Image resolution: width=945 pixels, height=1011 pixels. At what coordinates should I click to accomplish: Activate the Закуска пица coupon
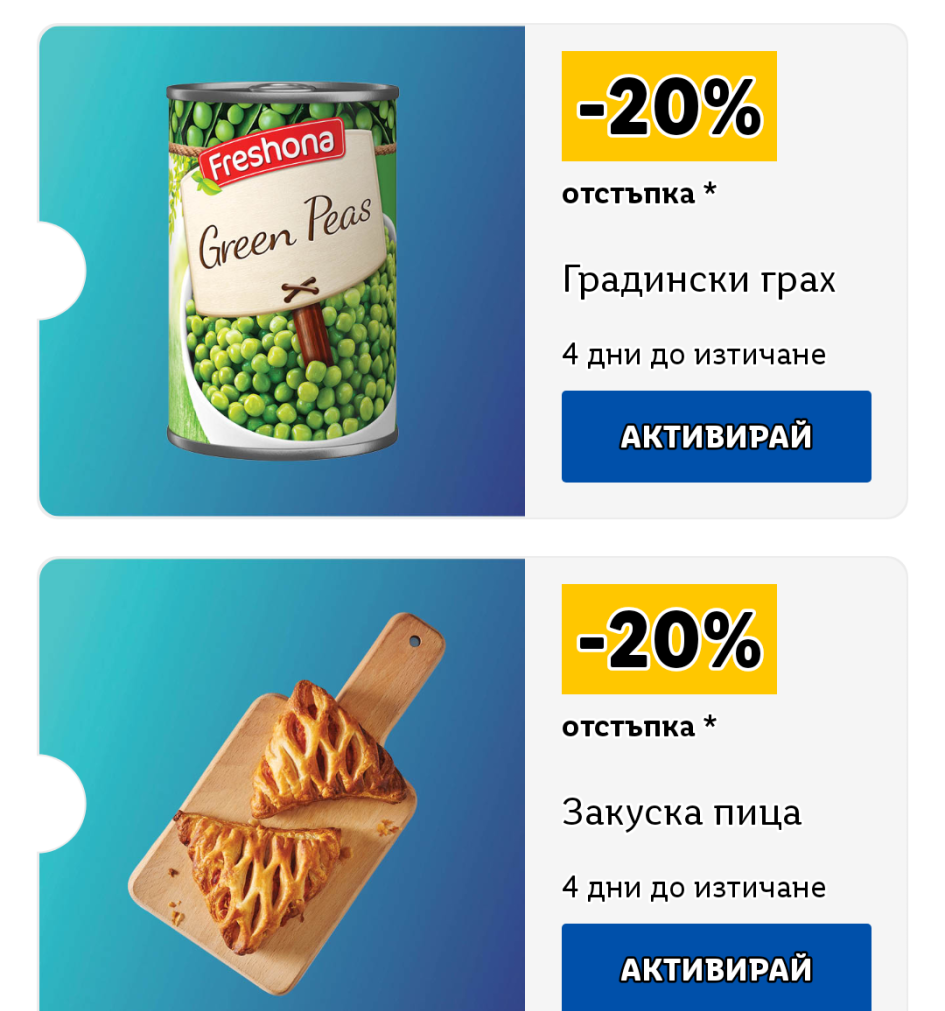click(715, 967)
